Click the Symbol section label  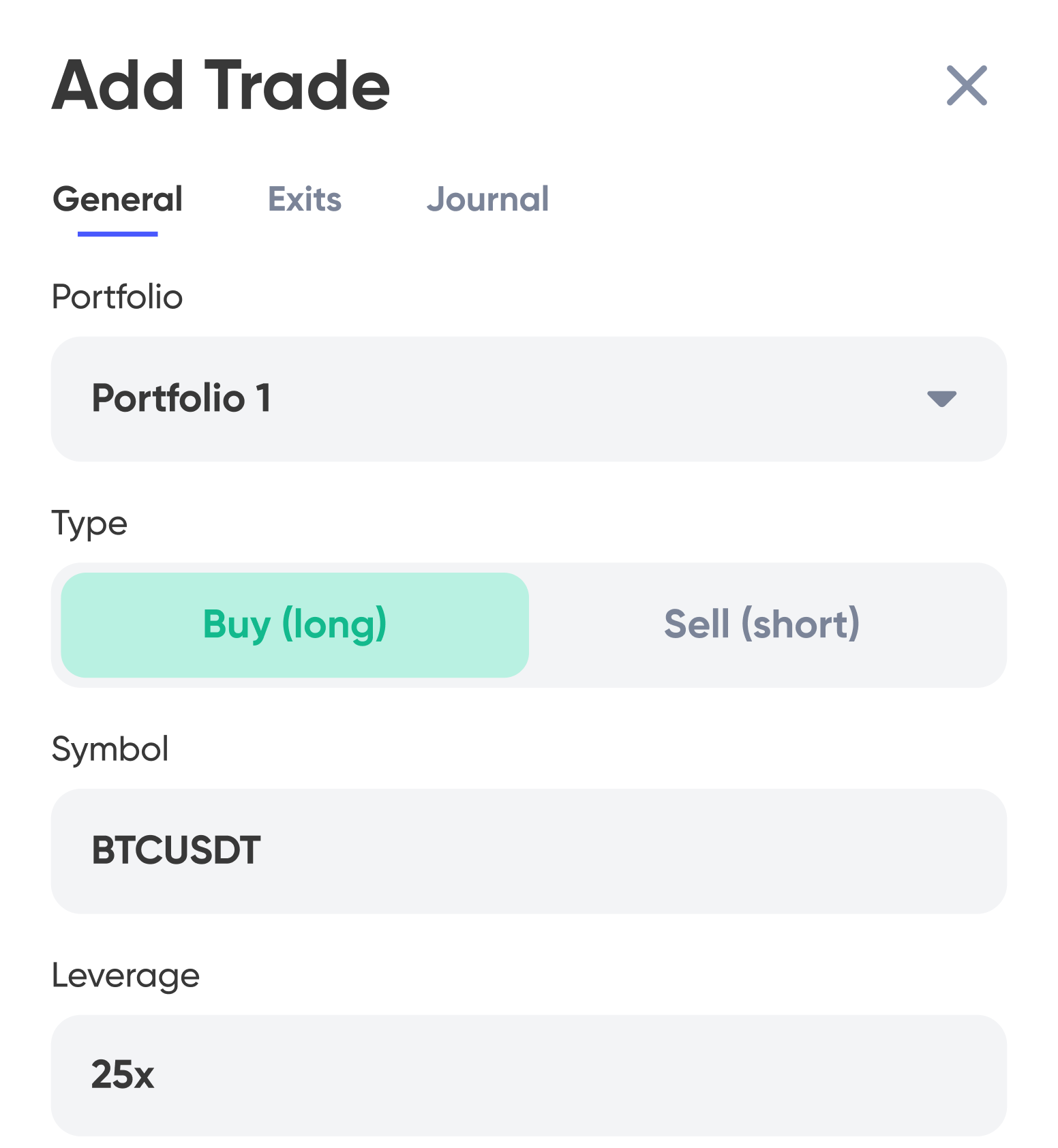click(110, 749)
